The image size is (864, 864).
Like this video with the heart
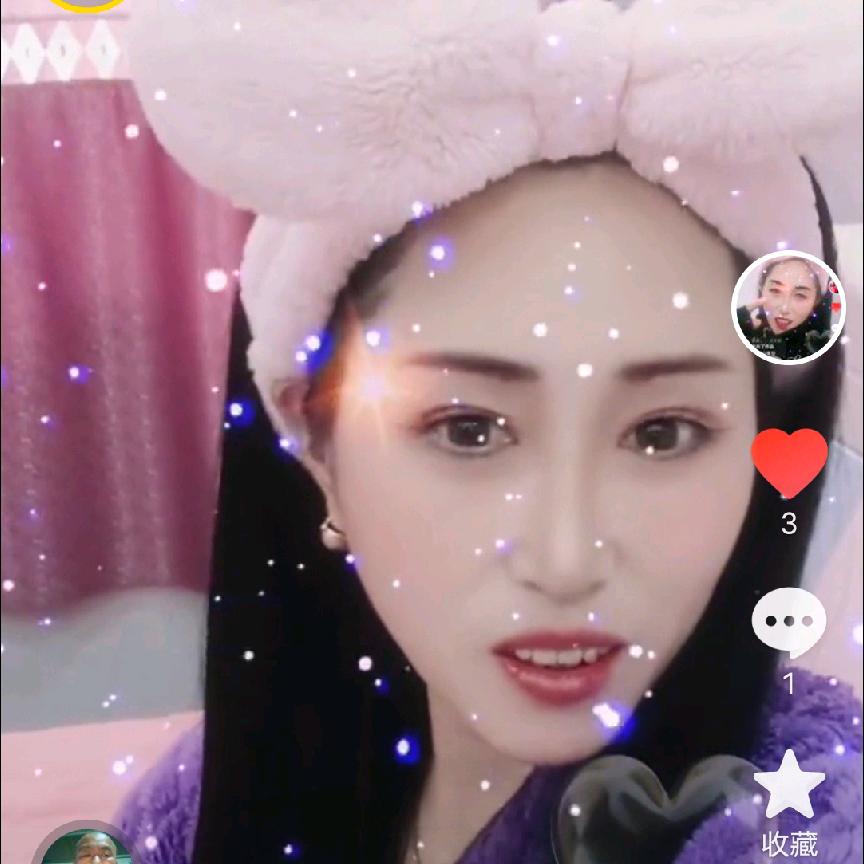click(789, 462)
